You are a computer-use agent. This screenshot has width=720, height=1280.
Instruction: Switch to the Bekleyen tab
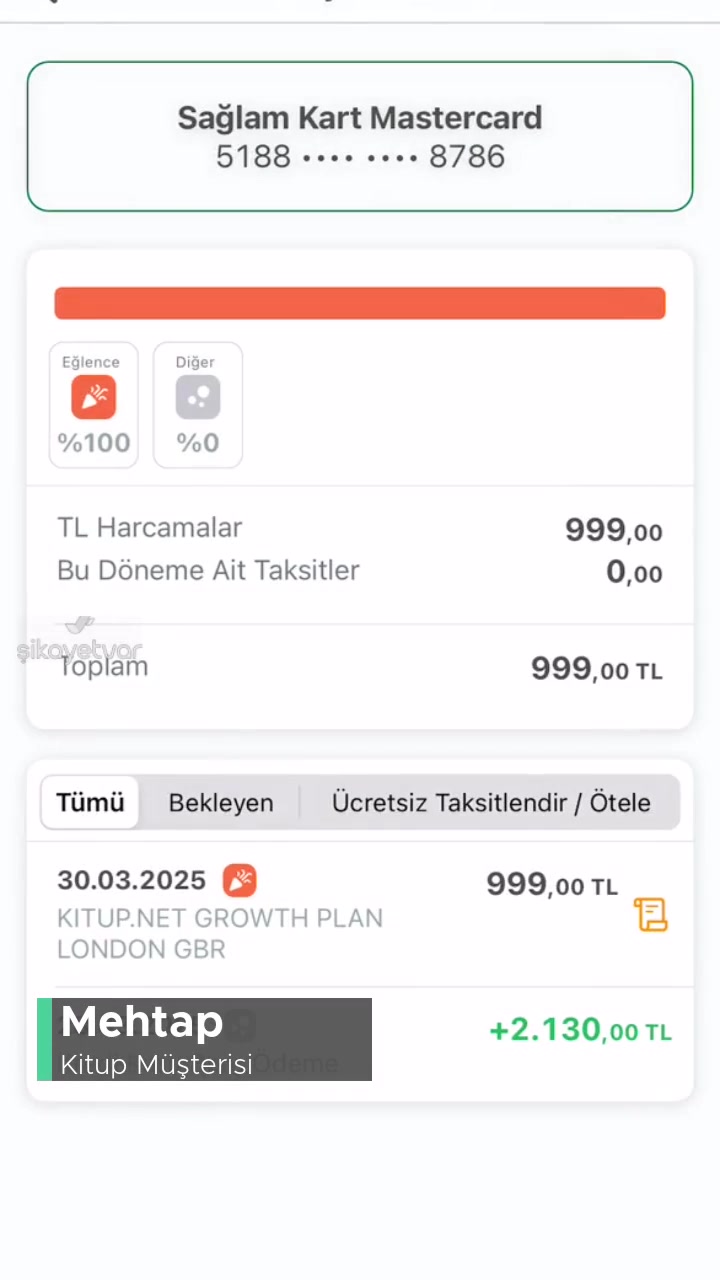pyautogui.click(x=220, y=802)
